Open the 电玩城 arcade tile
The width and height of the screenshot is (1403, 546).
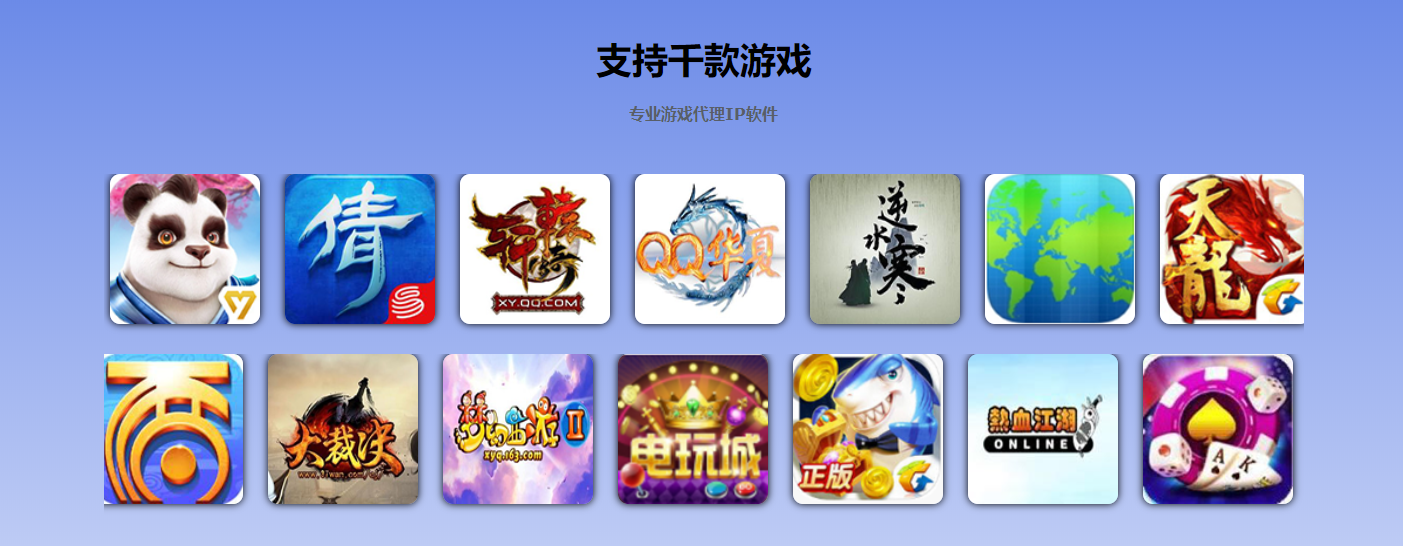pos(693,429)
